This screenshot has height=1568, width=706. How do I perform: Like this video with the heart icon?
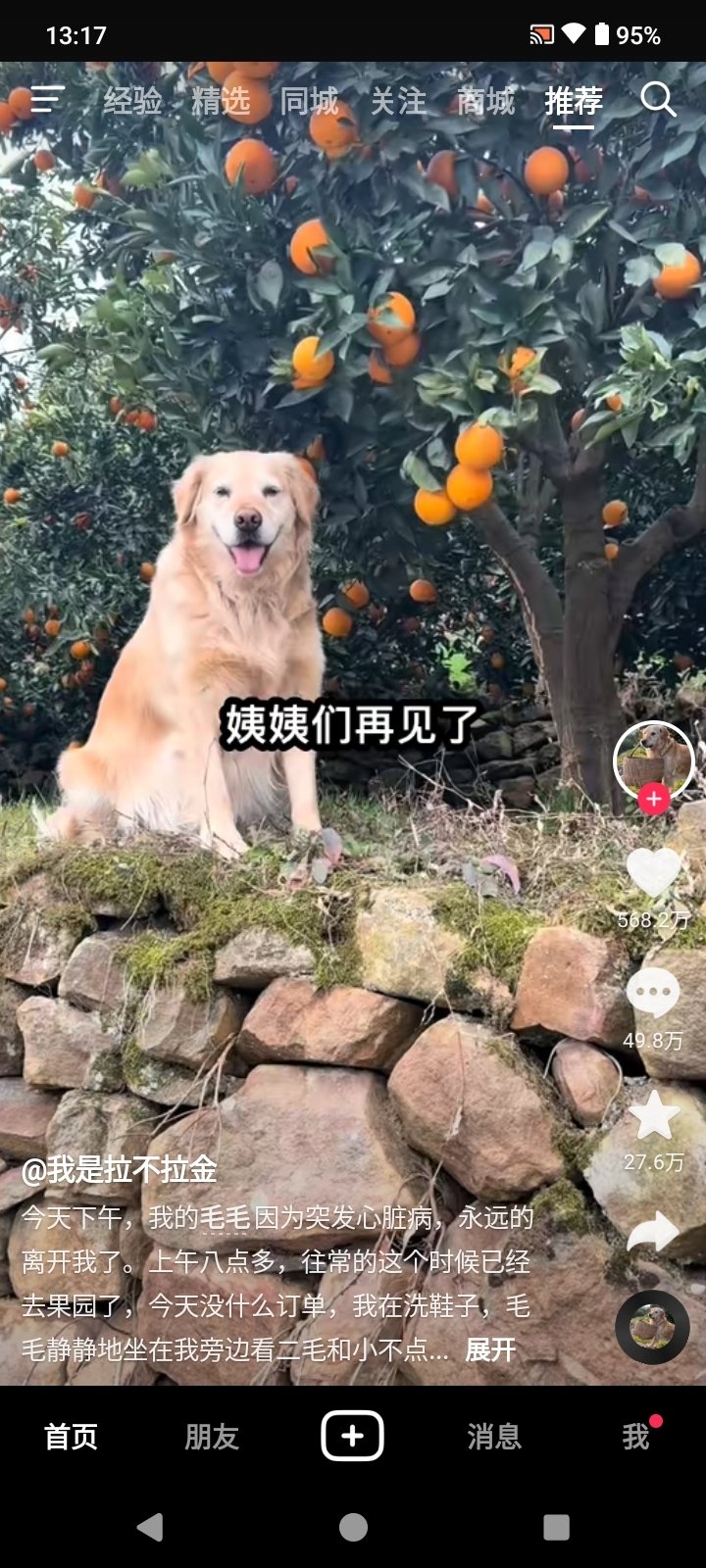coord(653,872)
